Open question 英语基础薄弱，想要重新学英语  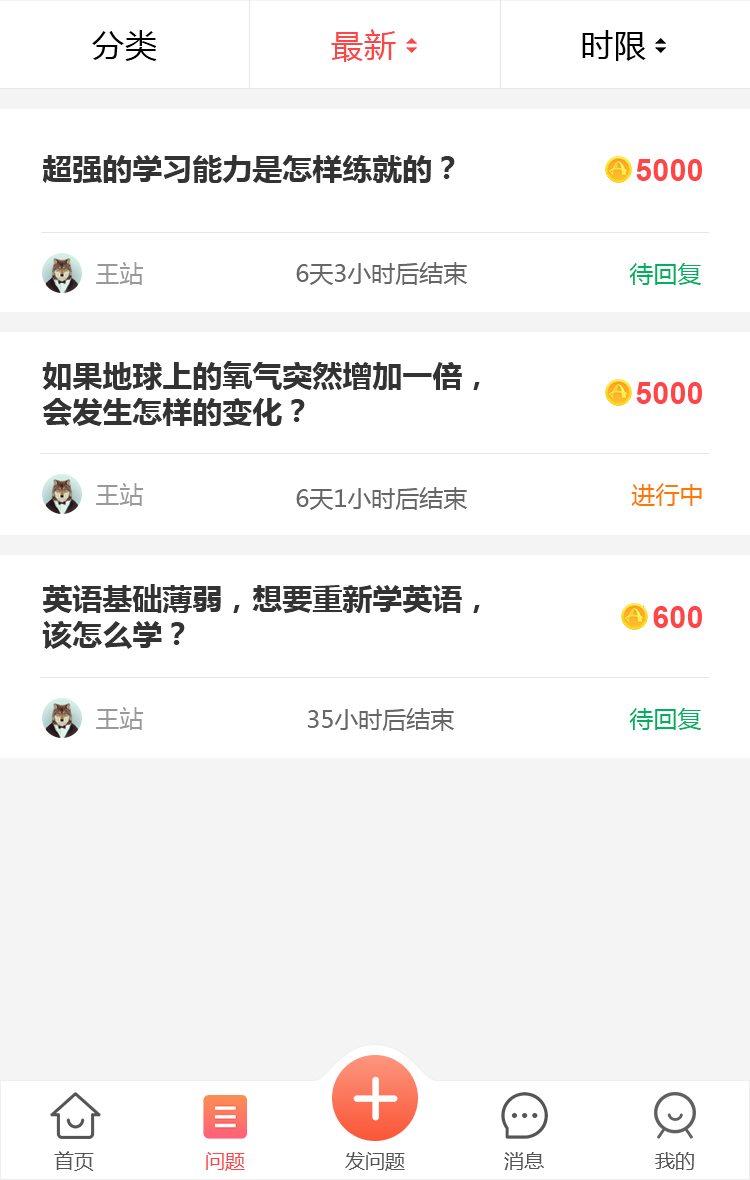[264, 617]
